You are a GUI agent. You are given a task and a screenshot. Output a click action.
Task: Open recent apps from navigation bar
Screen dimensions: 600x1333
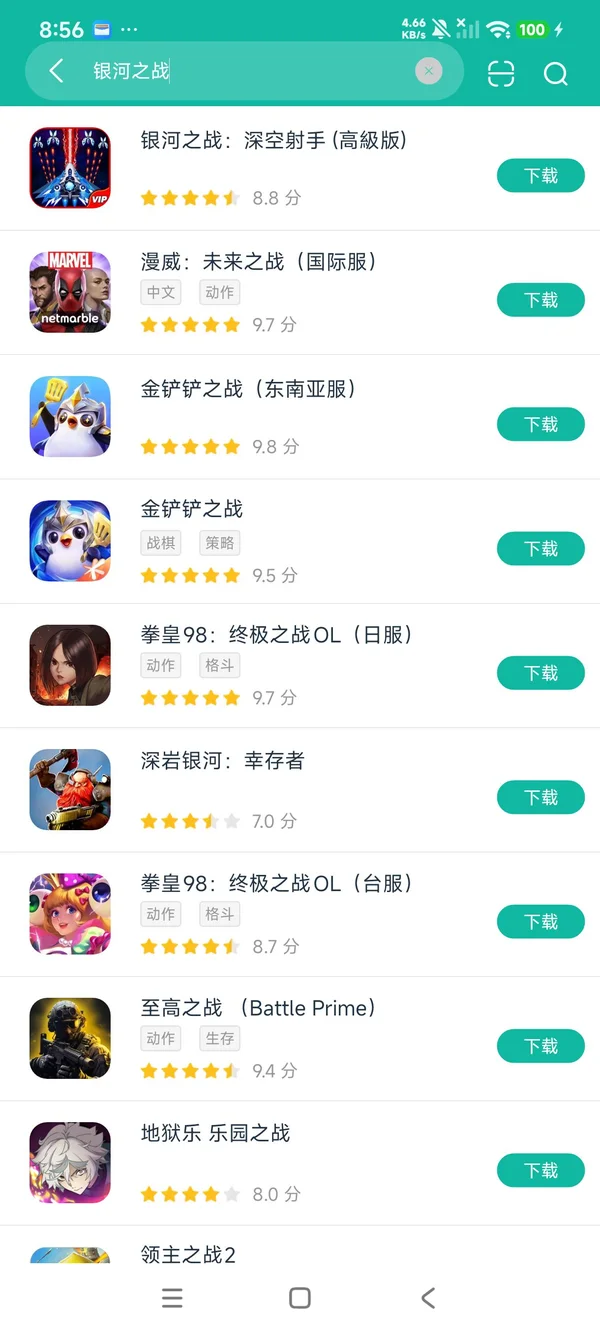pos(172,1298)
